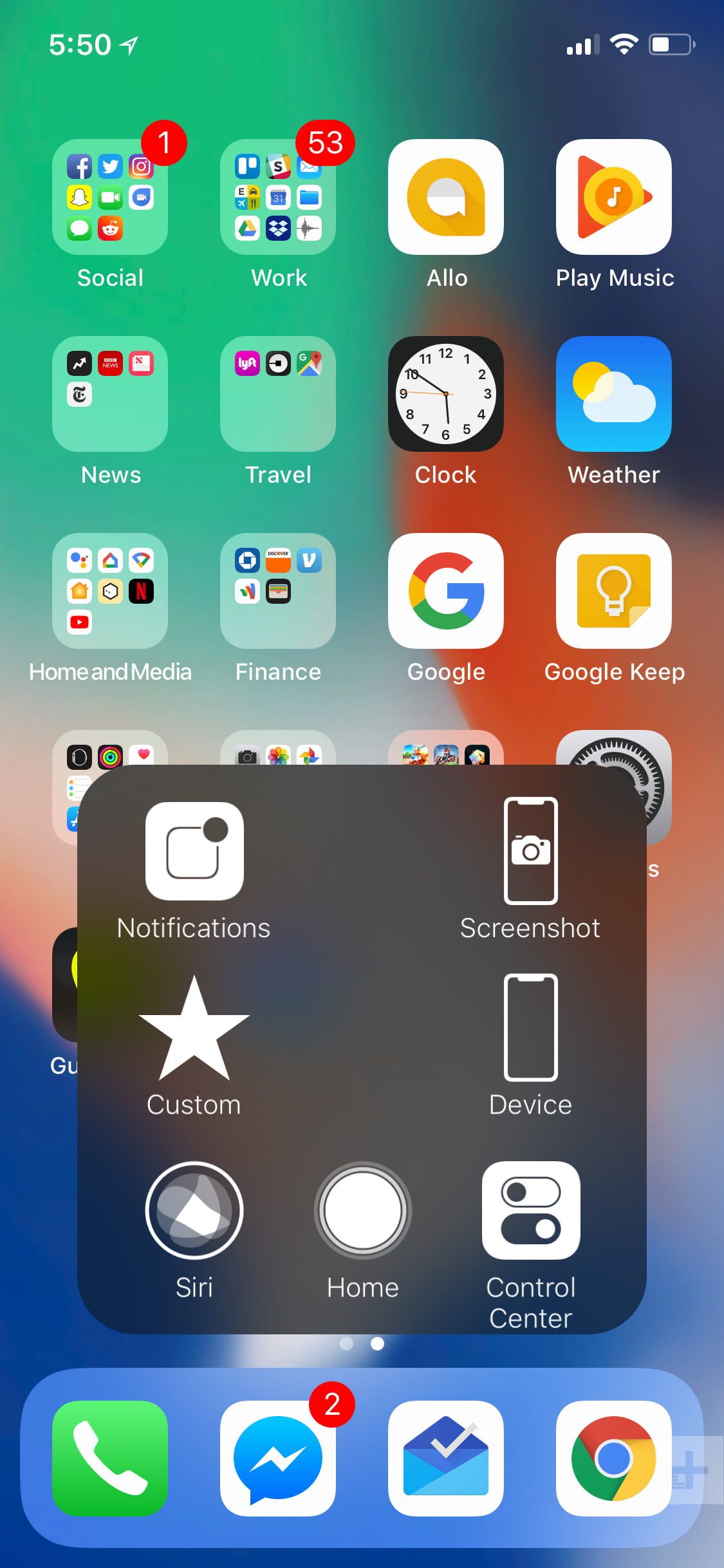The height and width of the screenshot is (1568, 724).
Task: Open Messenger in the dock
Action: (278, 1459)
